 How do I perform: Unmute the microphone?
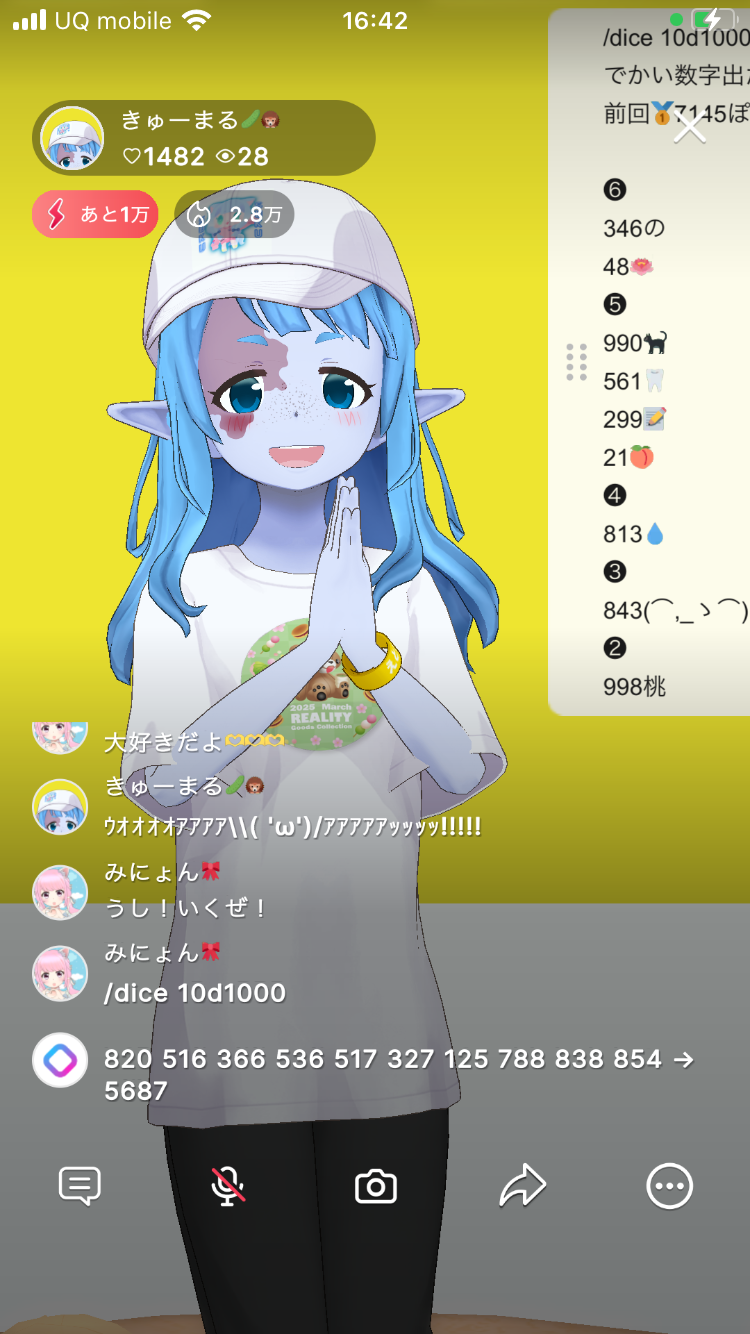[228, 1187]
